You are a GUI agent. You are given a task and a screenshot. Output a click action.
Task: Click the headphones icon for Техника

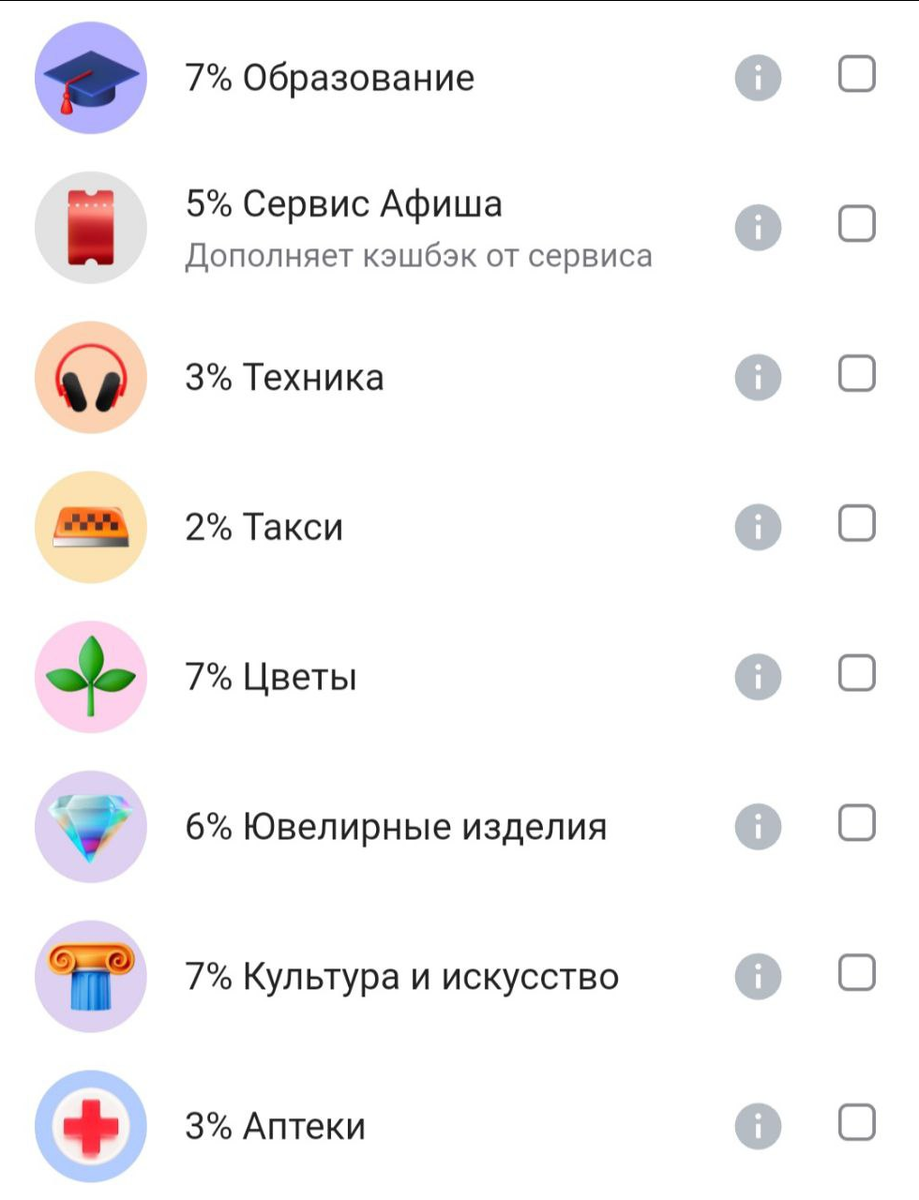(x=90, y=377)
